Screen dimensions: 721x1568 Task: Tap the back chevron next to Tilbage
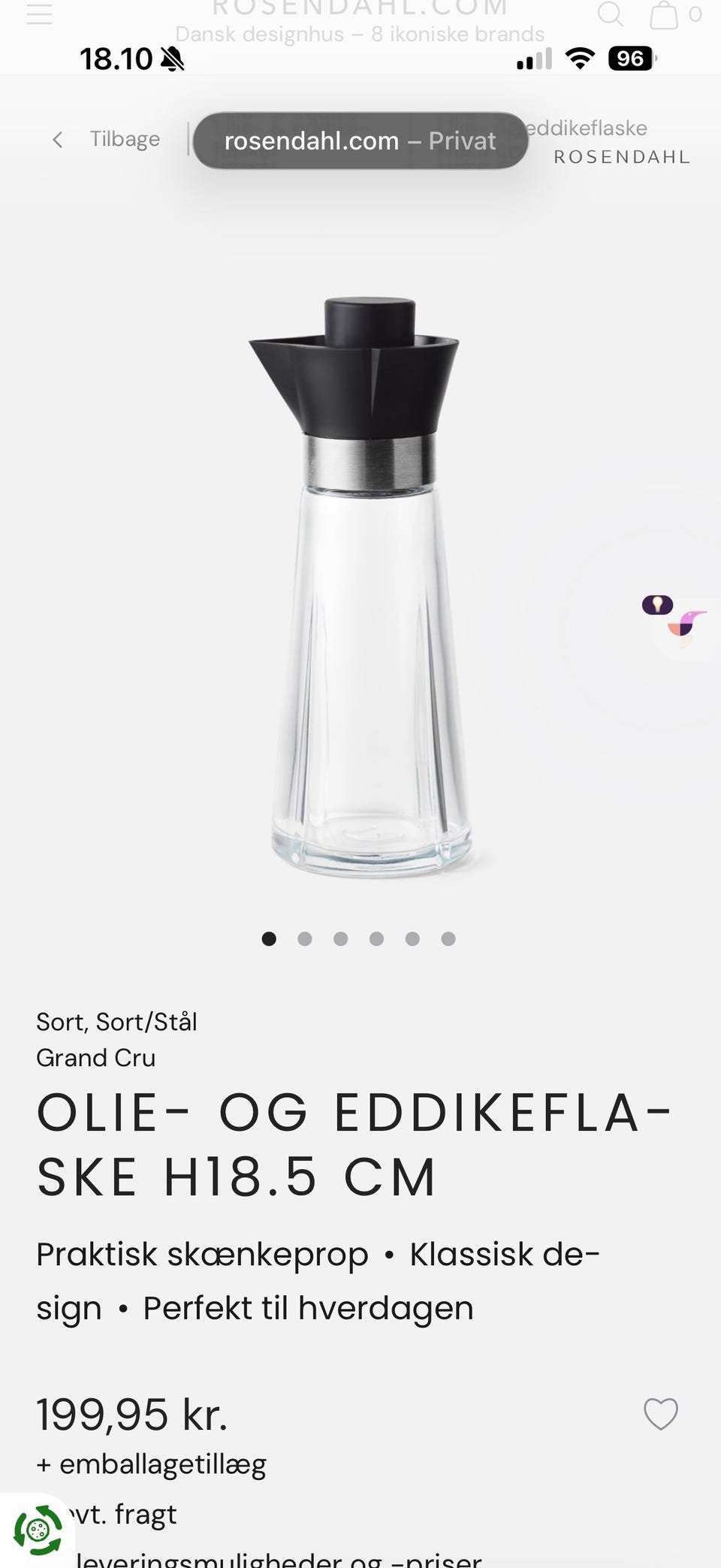point(58,139)
